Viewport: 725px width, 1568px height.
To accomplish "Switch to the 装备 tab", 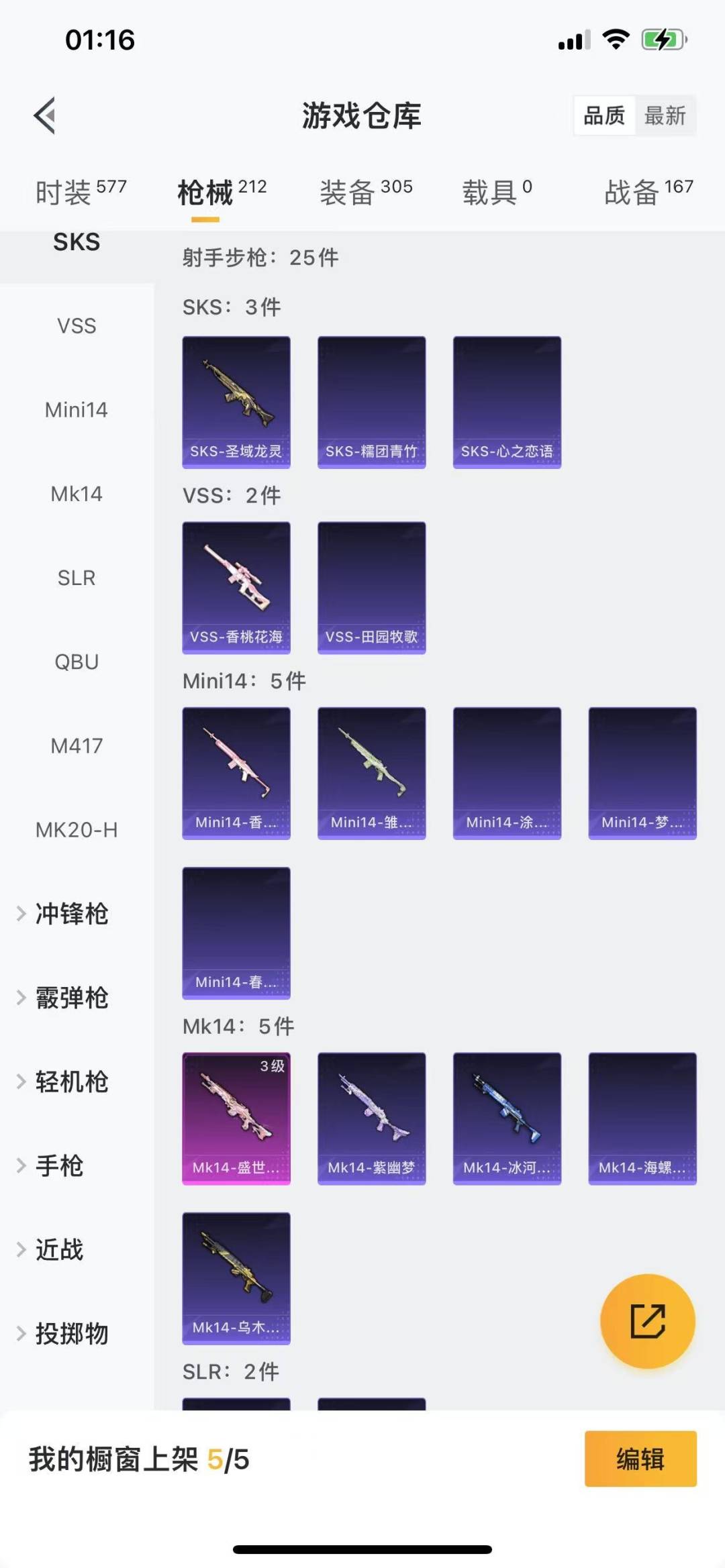I will [x=366, y=193].
